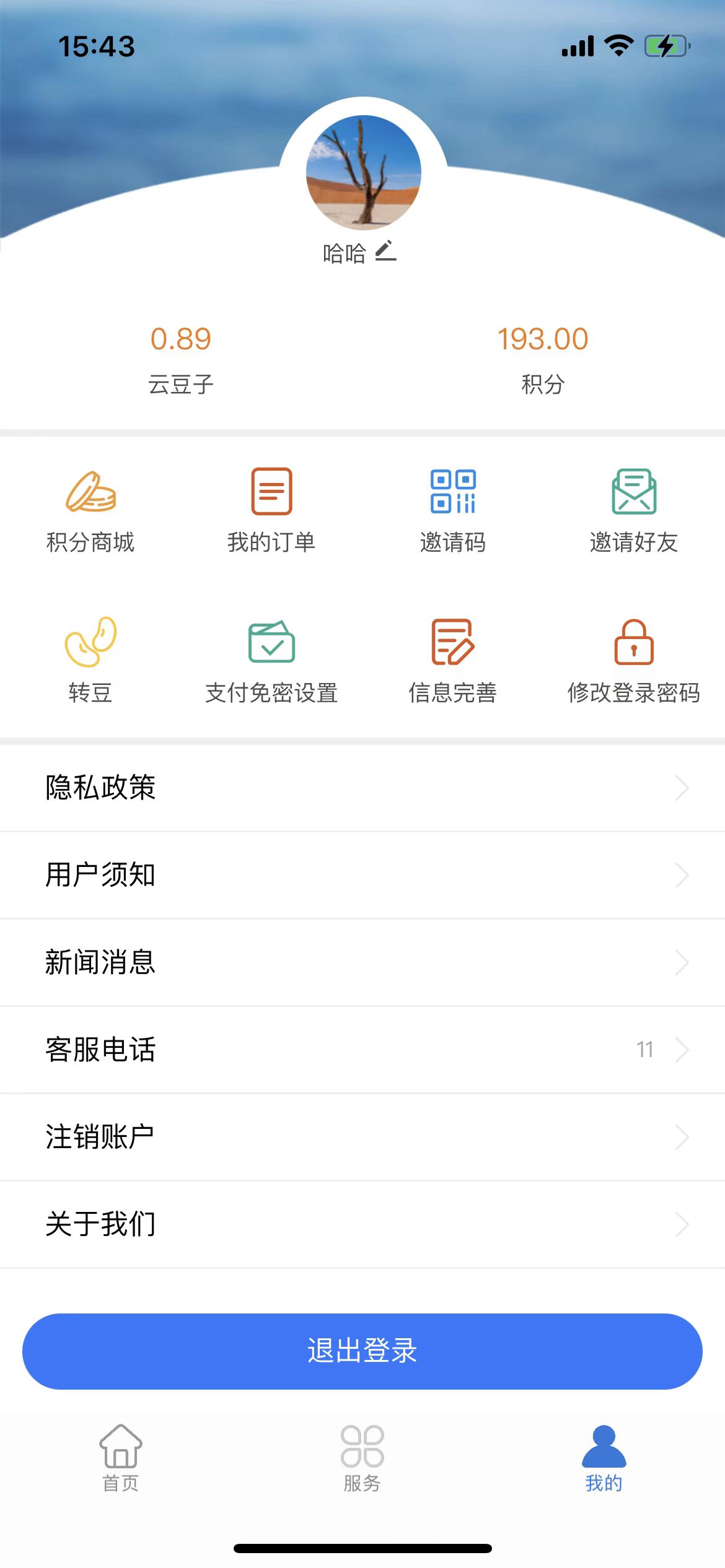Viewport: 725px width, 1568px height.
Task: Open the 用户须知 row
Action: pos(362,875)
